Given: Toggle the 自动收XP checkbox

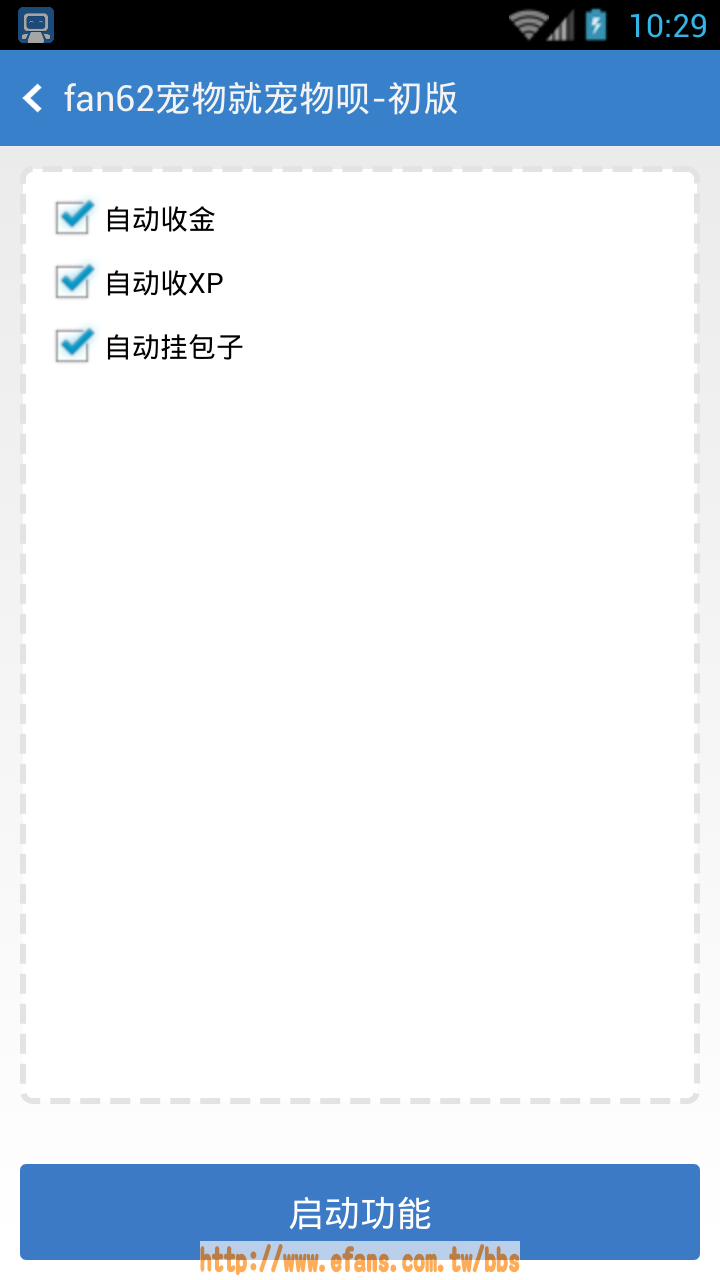Looking at the screenshot, I should pyautogui.click(x=74, y=282).
